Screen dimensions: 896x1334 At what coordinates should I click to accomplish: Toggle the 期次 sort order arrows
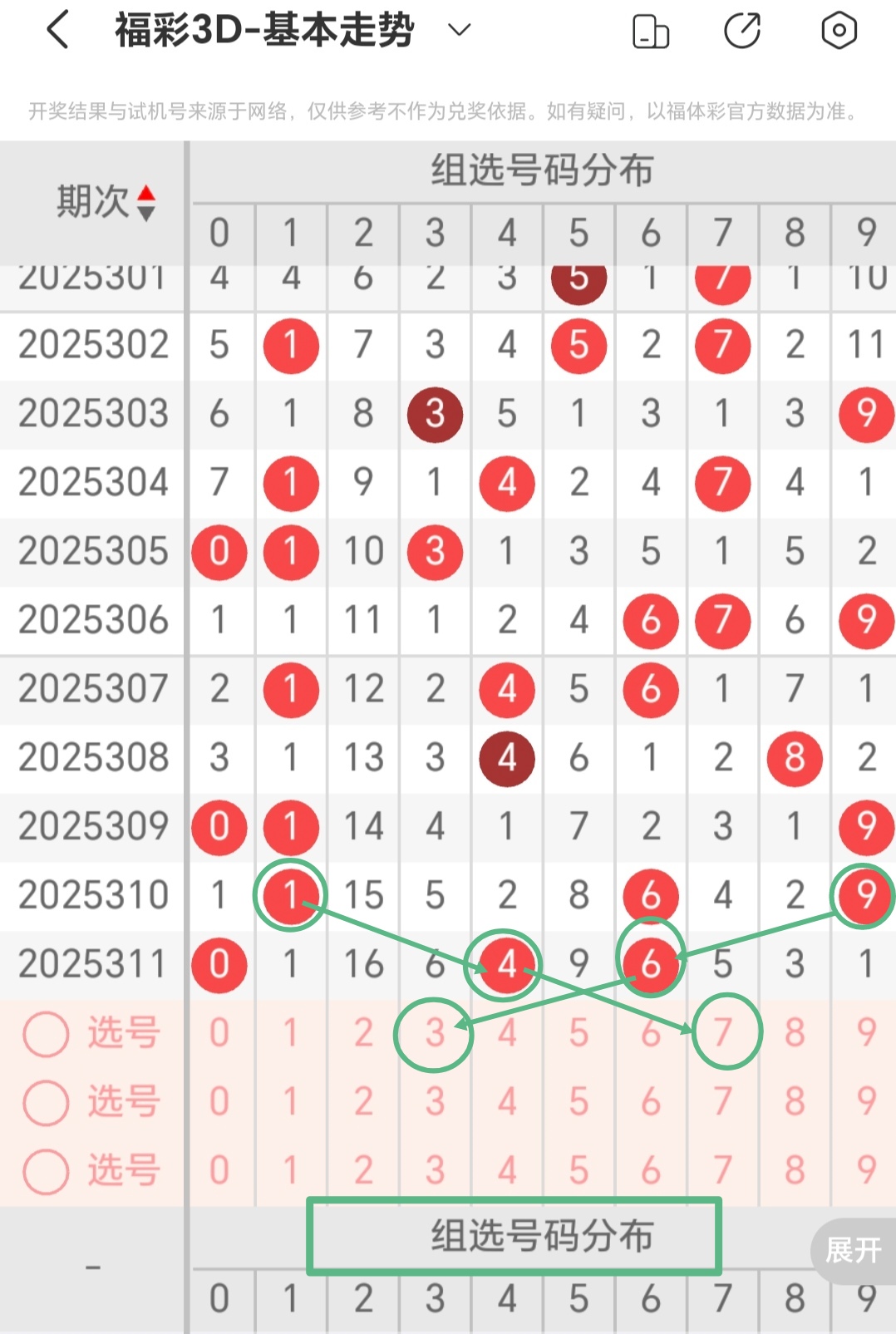pos(146,203)
